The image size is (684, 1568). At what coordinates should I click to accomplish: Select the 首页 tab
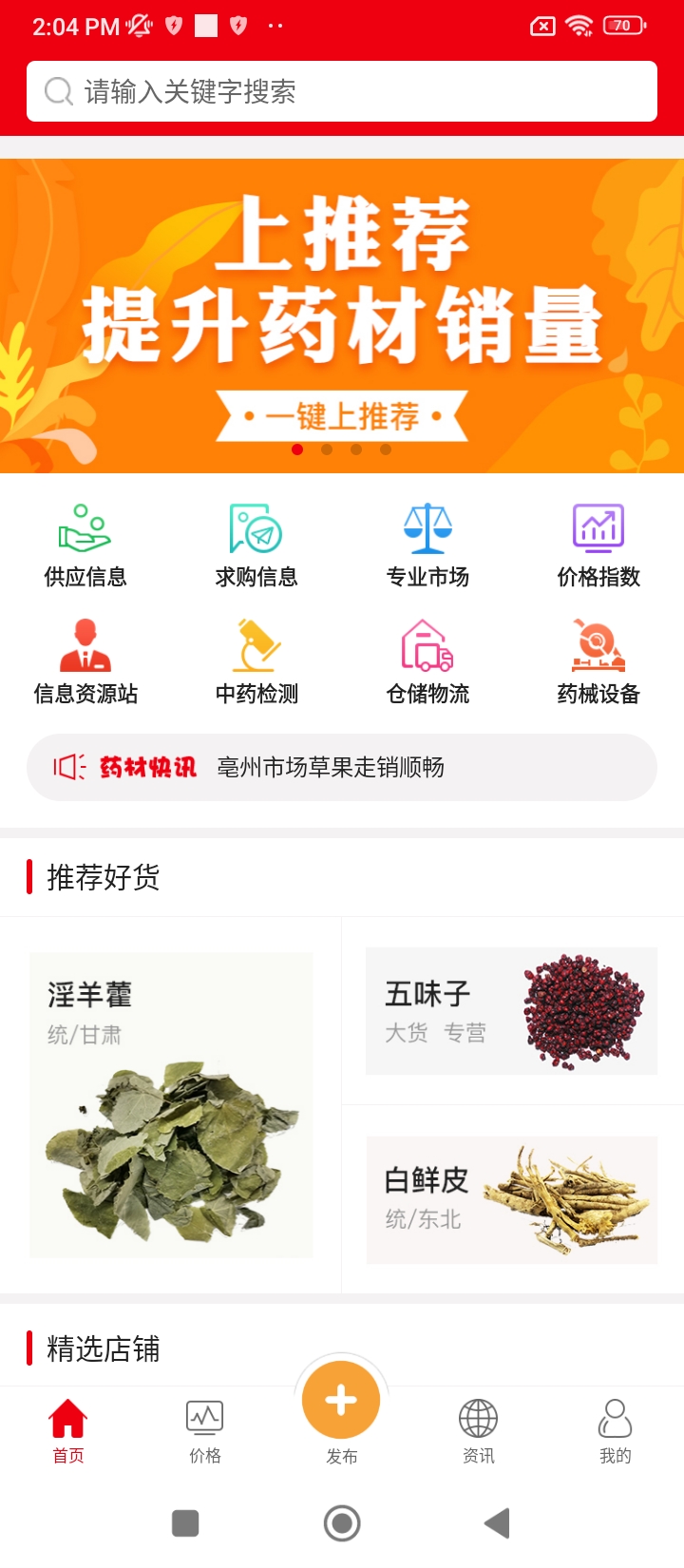tap(68, 1431)
